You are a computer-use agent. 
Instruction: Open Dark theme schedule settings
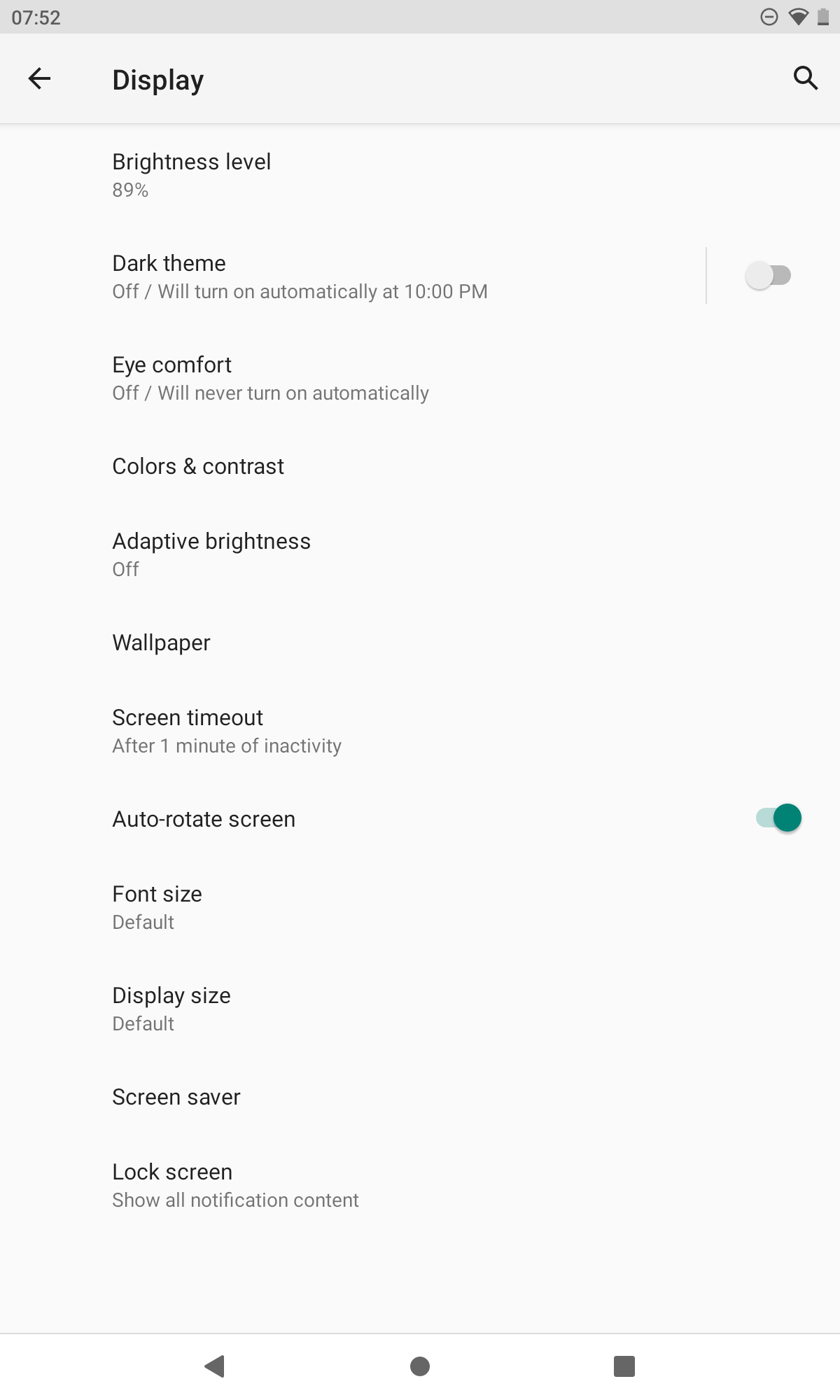click(x=353, y=276)
